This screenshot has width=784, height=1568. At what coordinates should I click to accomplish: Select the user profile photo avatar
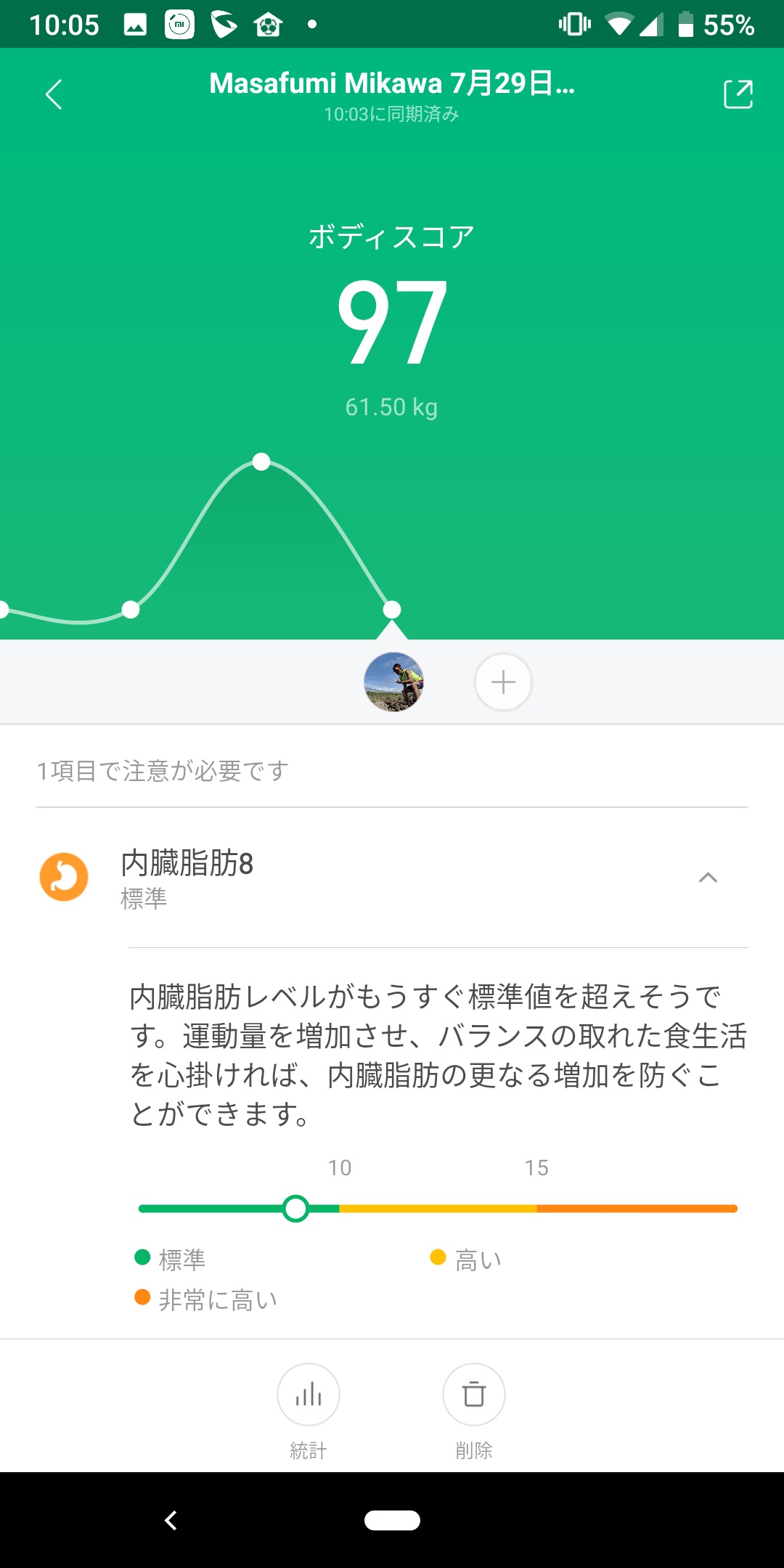393,682
